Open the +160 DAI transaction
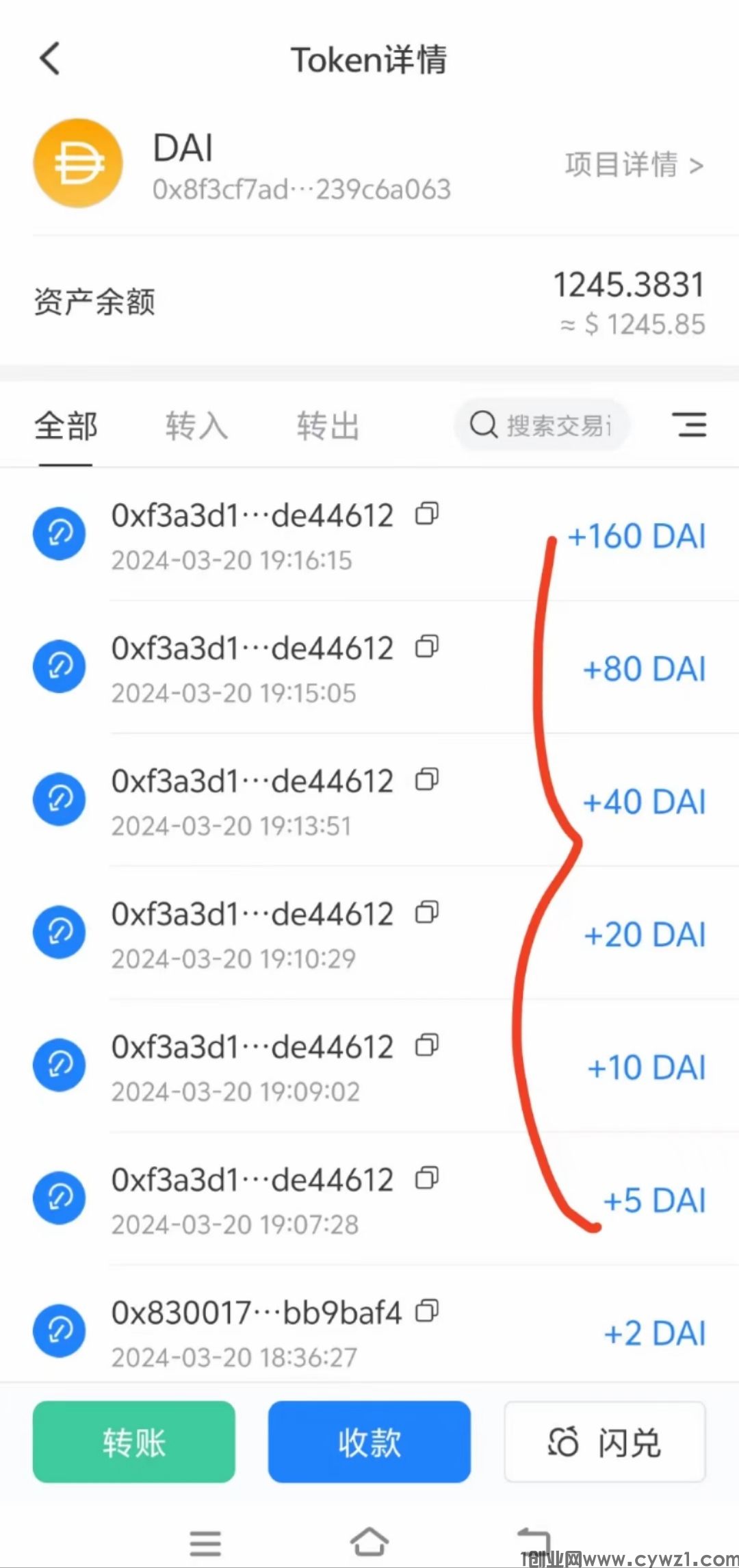739x1568 pixels. pyautogui.click(x=369, y=535)
